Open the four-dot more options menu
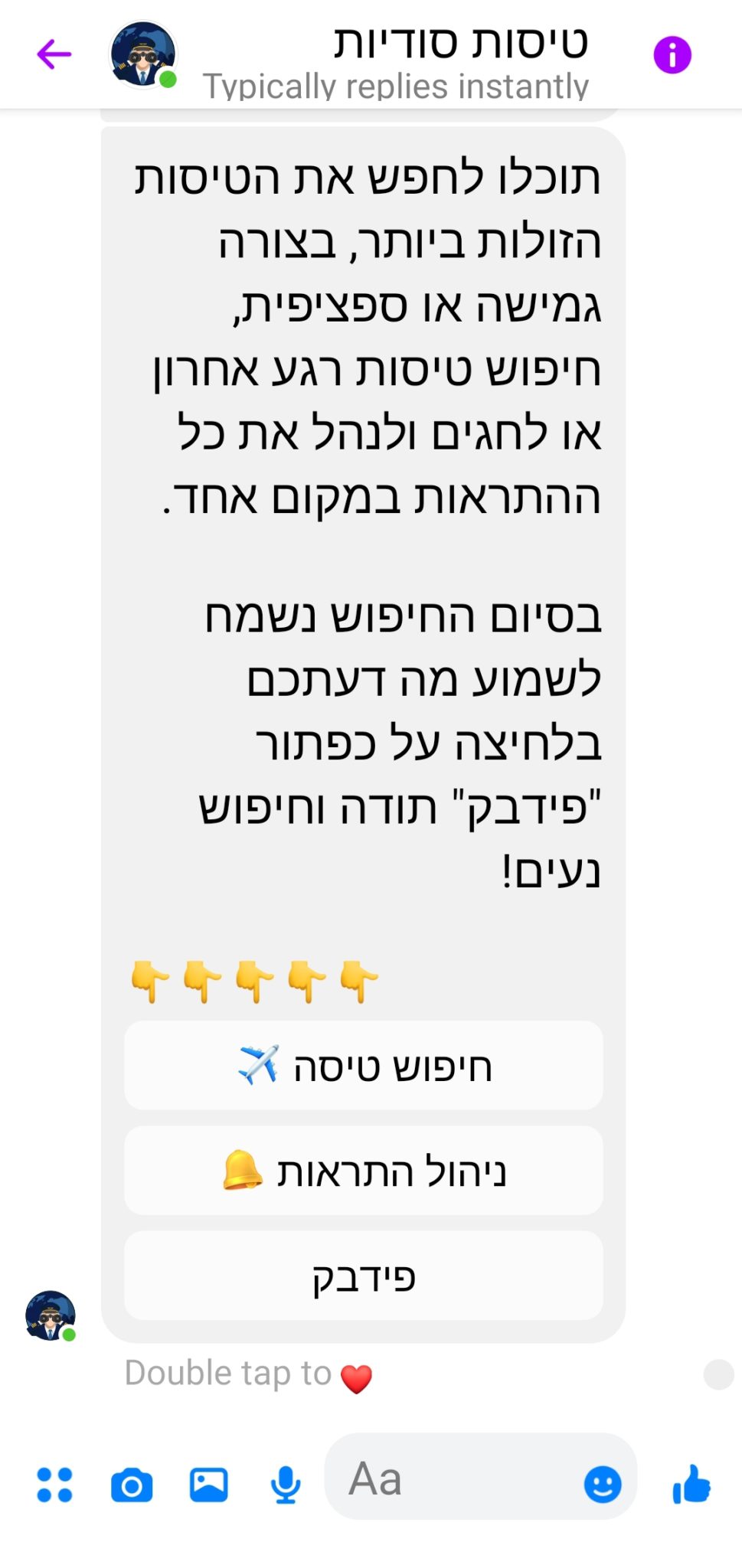Viewport: 742px width, 1568px height. (54, 1485)
